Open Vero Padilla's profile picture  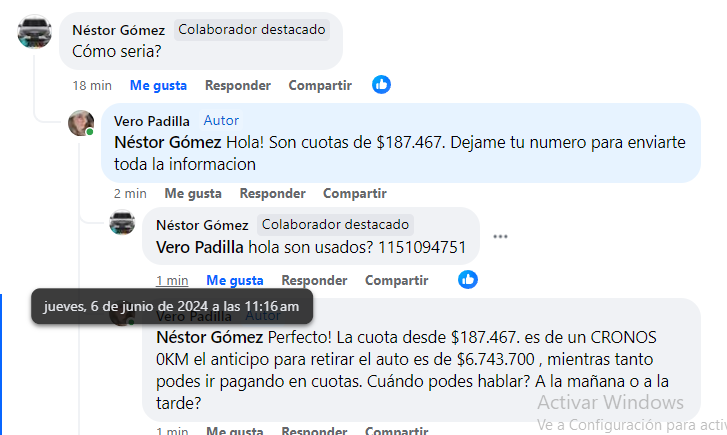point(81,124)
